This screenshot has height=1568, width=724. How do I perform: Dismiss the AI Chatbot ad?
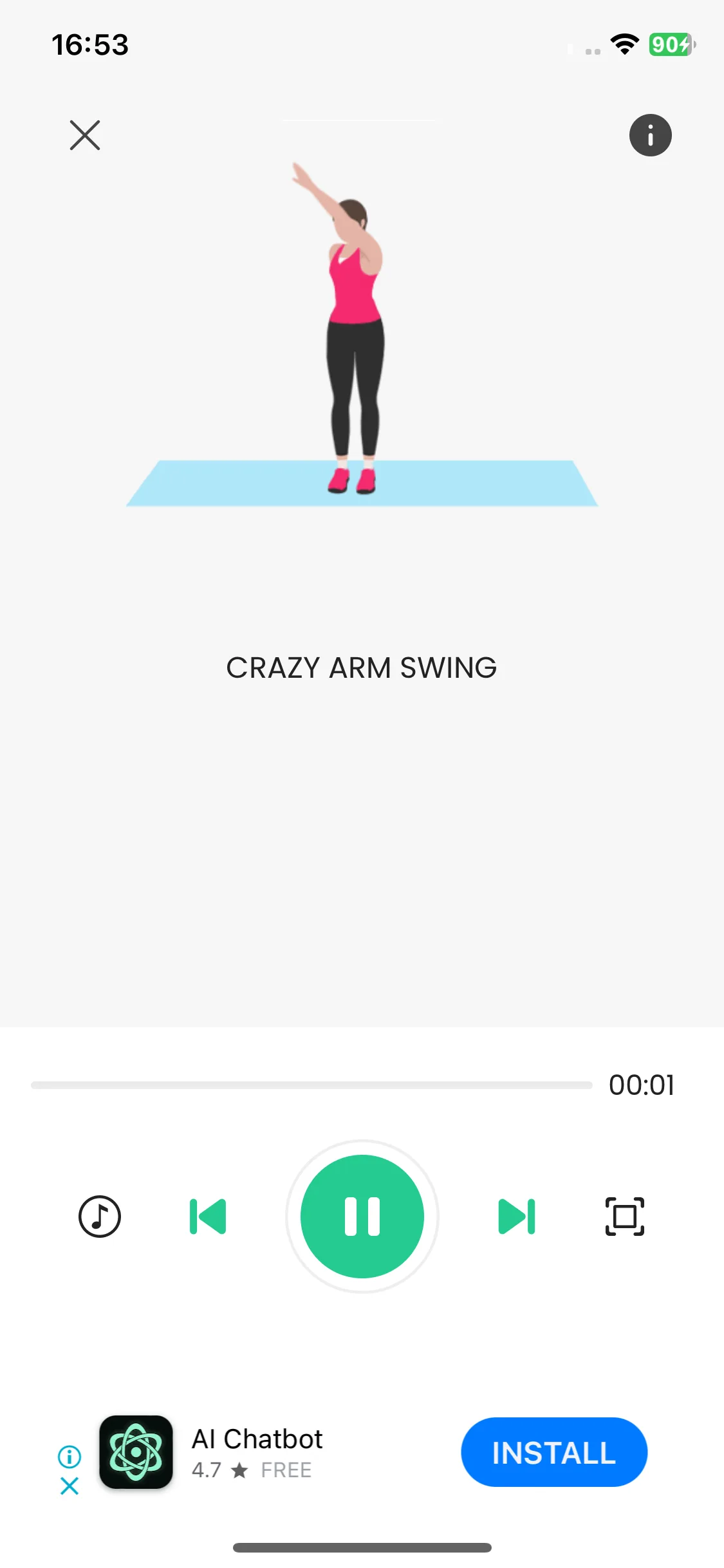pyautogui.click(x=70, y=1486)
